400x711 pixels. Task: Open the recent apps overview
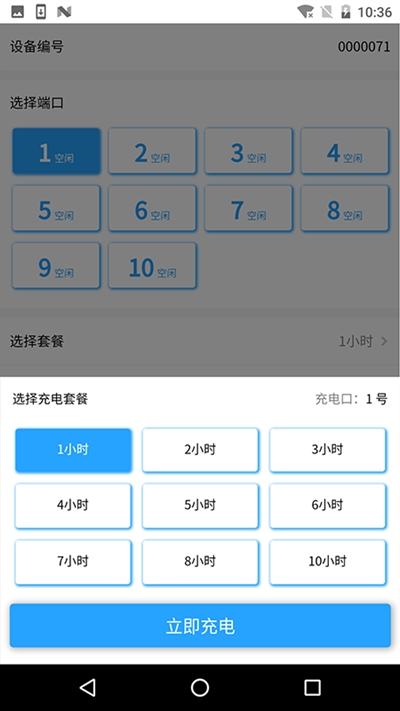pyautogui.click(x=312, y=687)
